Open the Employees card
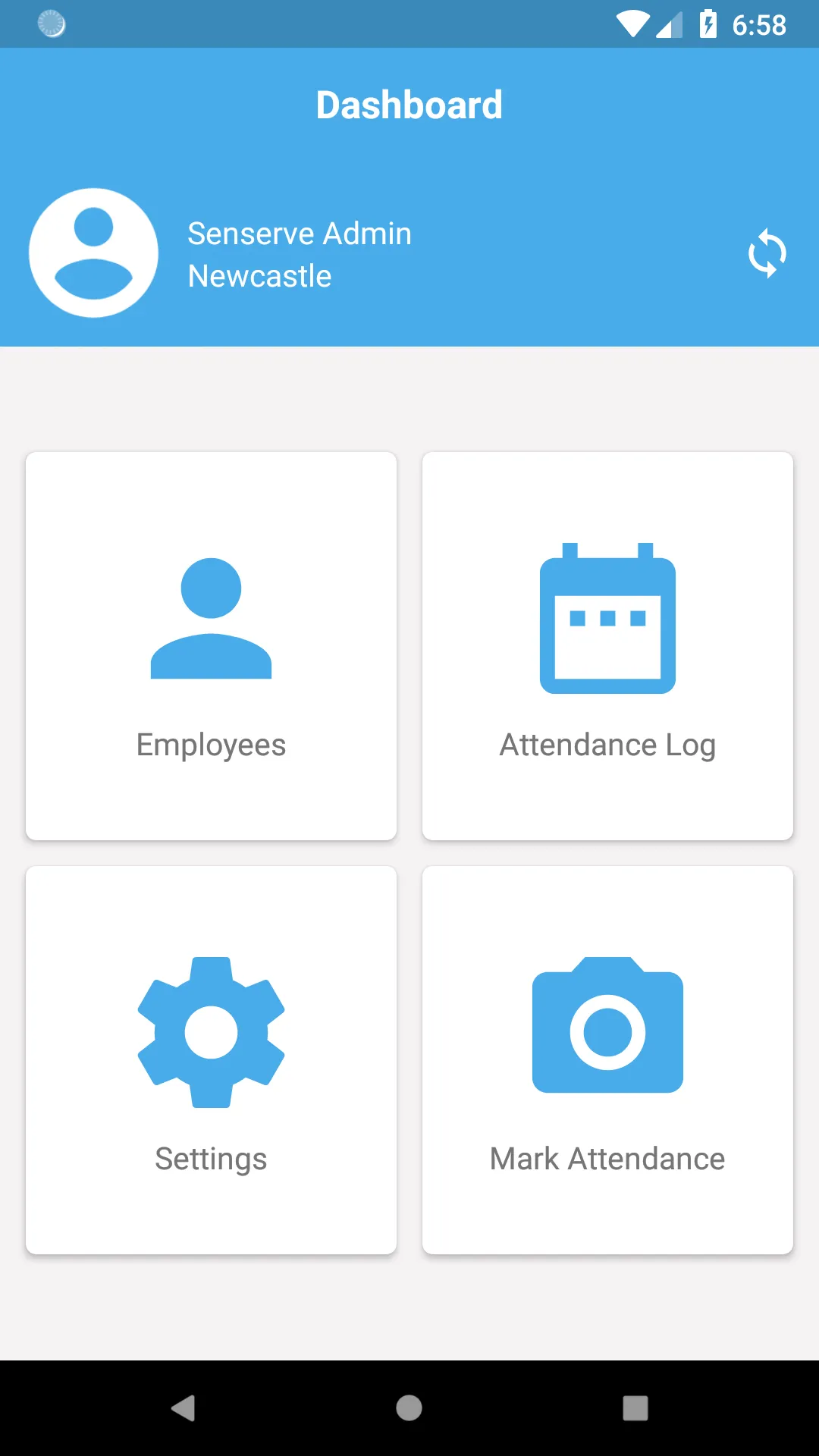Viewport: 819px width, 1456px height. 211,646
